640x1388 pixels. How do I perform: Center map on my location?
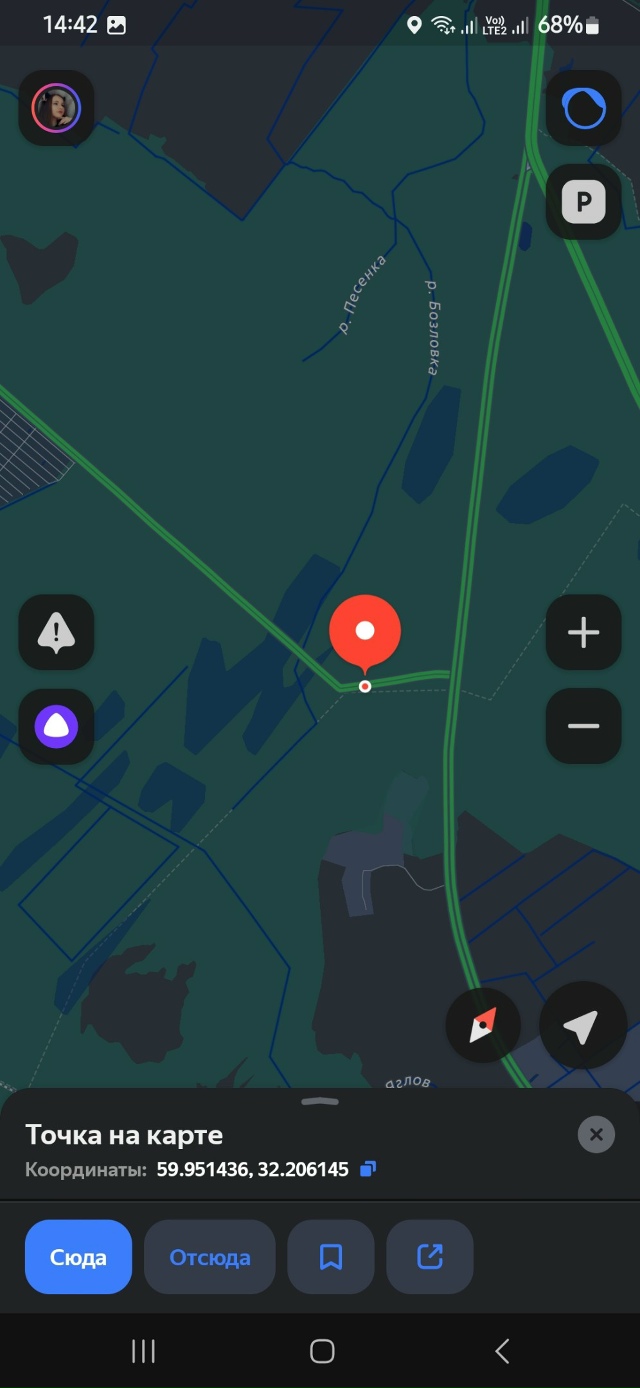(x=582, y=1025)
